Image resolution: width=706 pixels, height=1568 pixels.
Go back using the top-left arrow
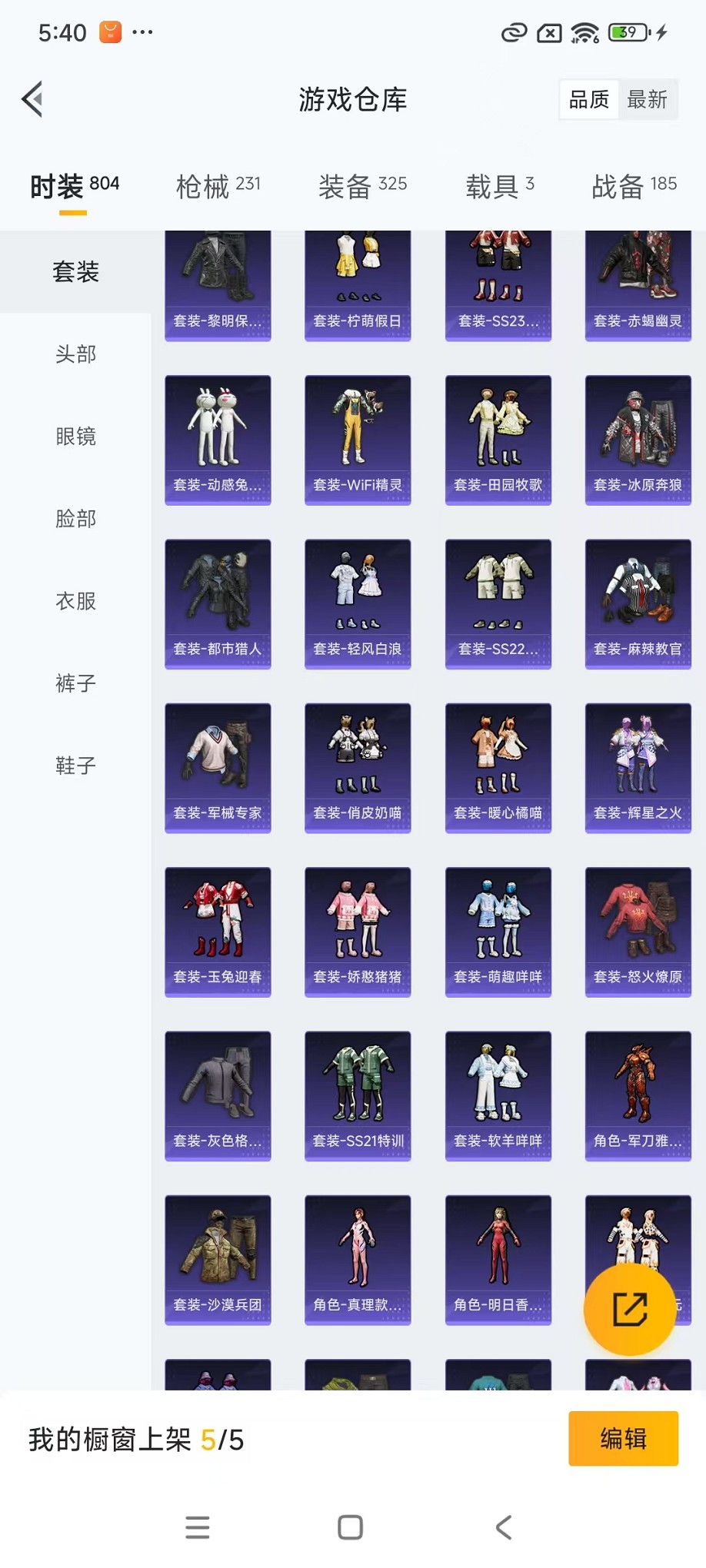point(32,99)
